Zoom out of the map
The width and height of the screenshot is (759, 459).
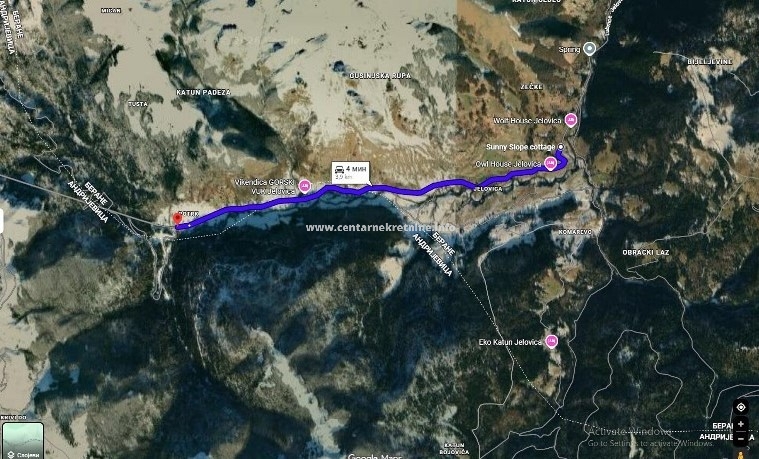[741, 438]
